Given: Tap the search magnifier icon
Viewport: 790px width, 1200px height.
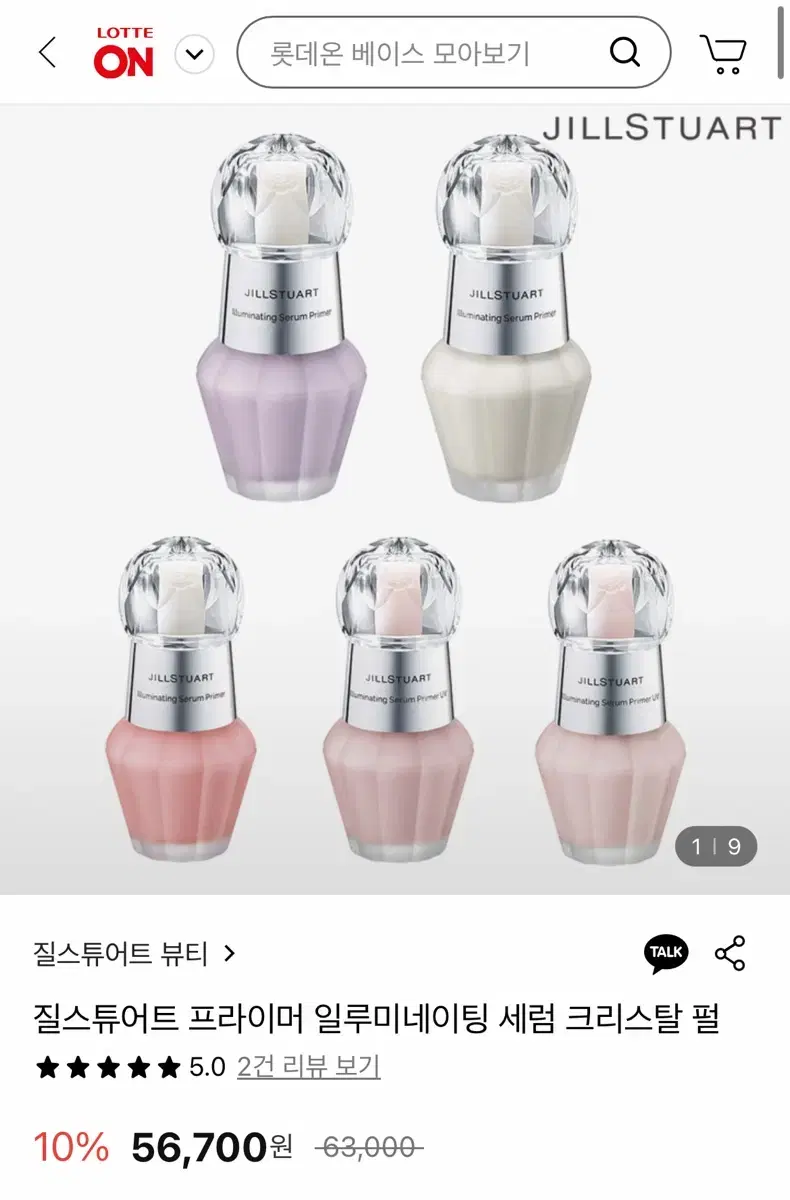Looking at the screenshot, I should coord(626,52).
